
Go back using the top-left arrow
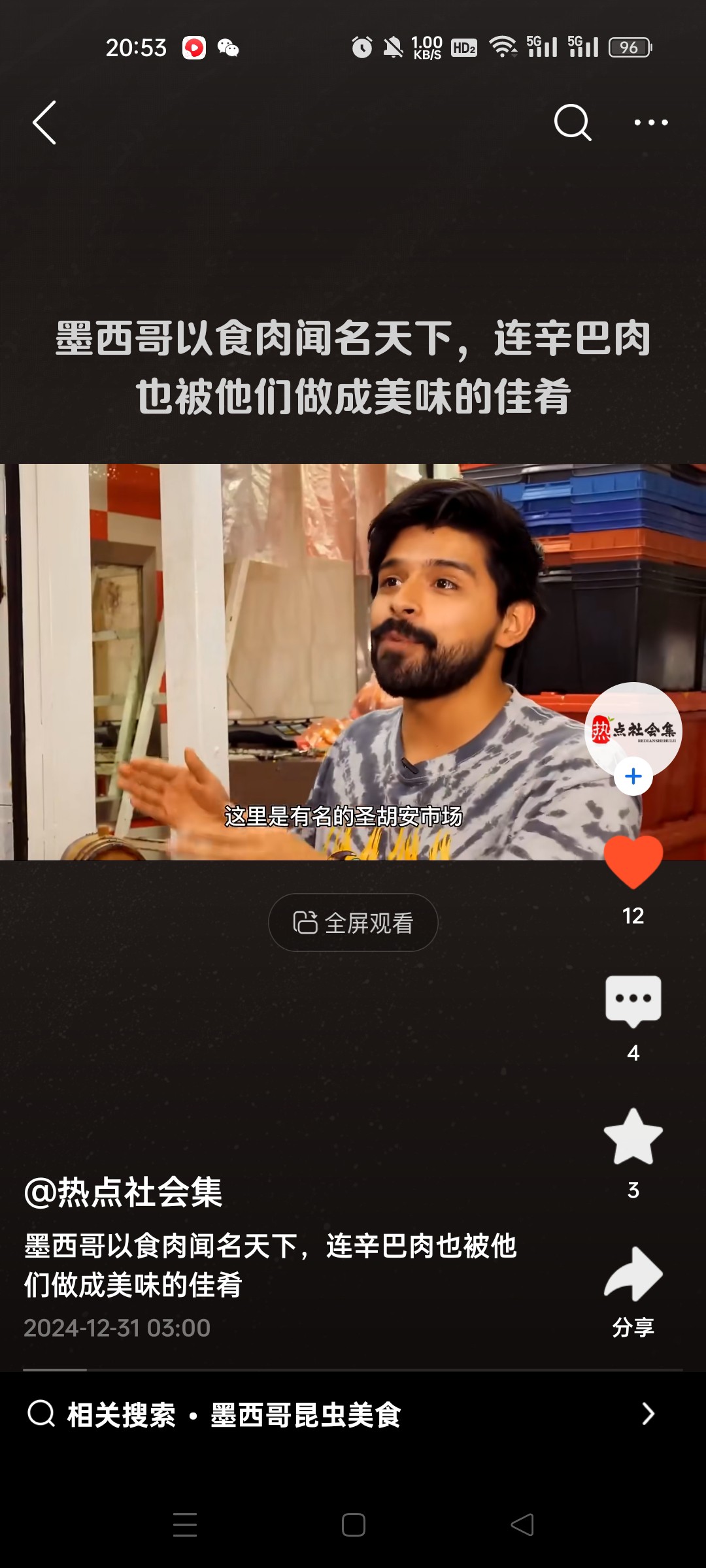click(x=44, y=123)
